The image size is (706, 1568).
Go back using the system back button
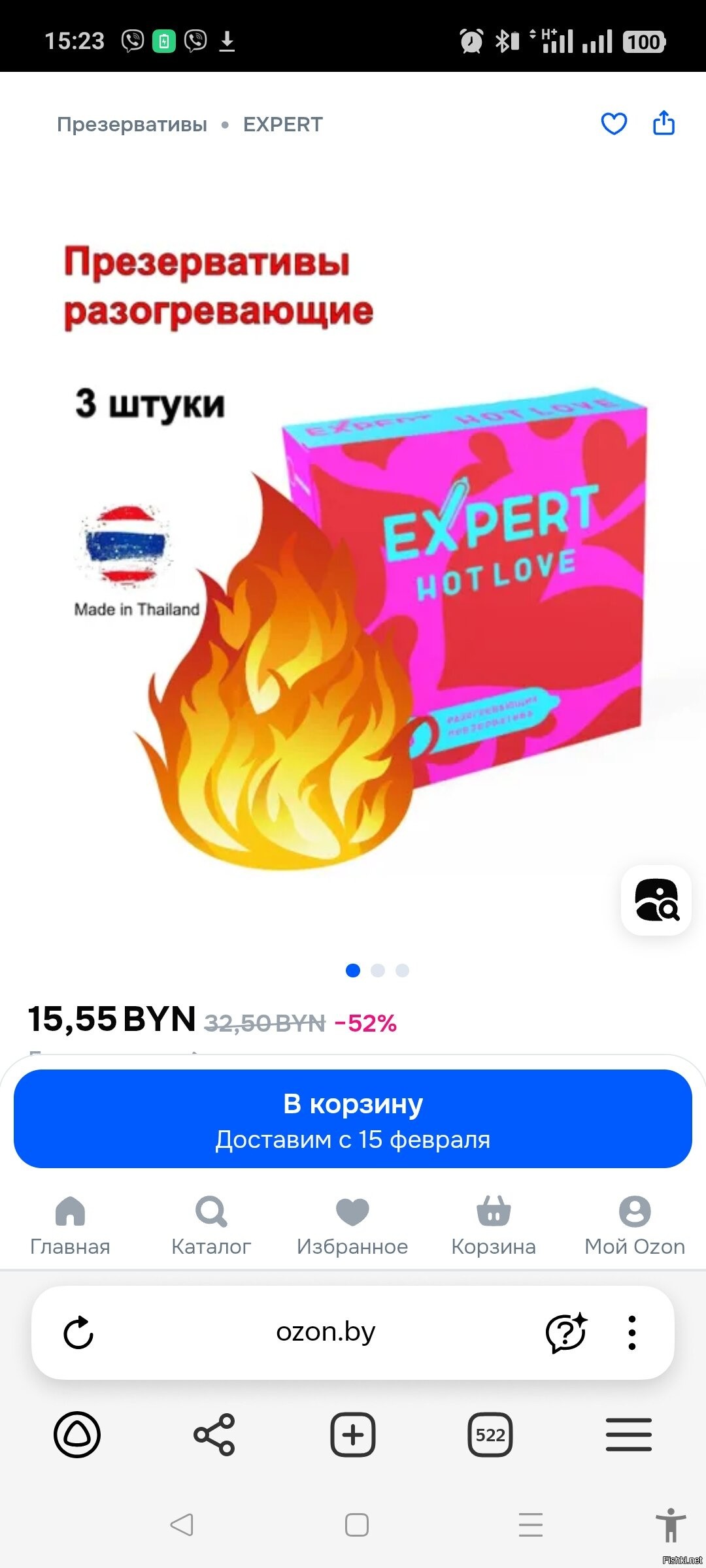pos(182,1525)
